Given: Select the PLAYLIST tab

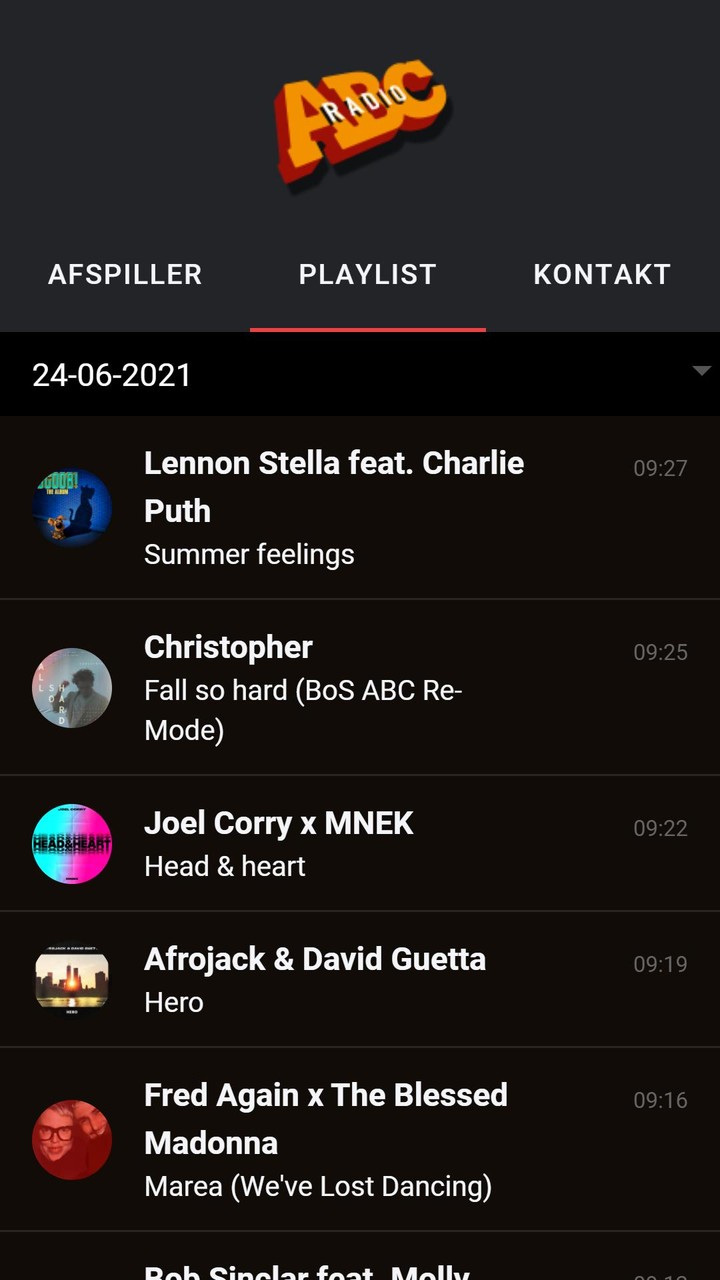Looking at the screenshot, I should (367, 274).
